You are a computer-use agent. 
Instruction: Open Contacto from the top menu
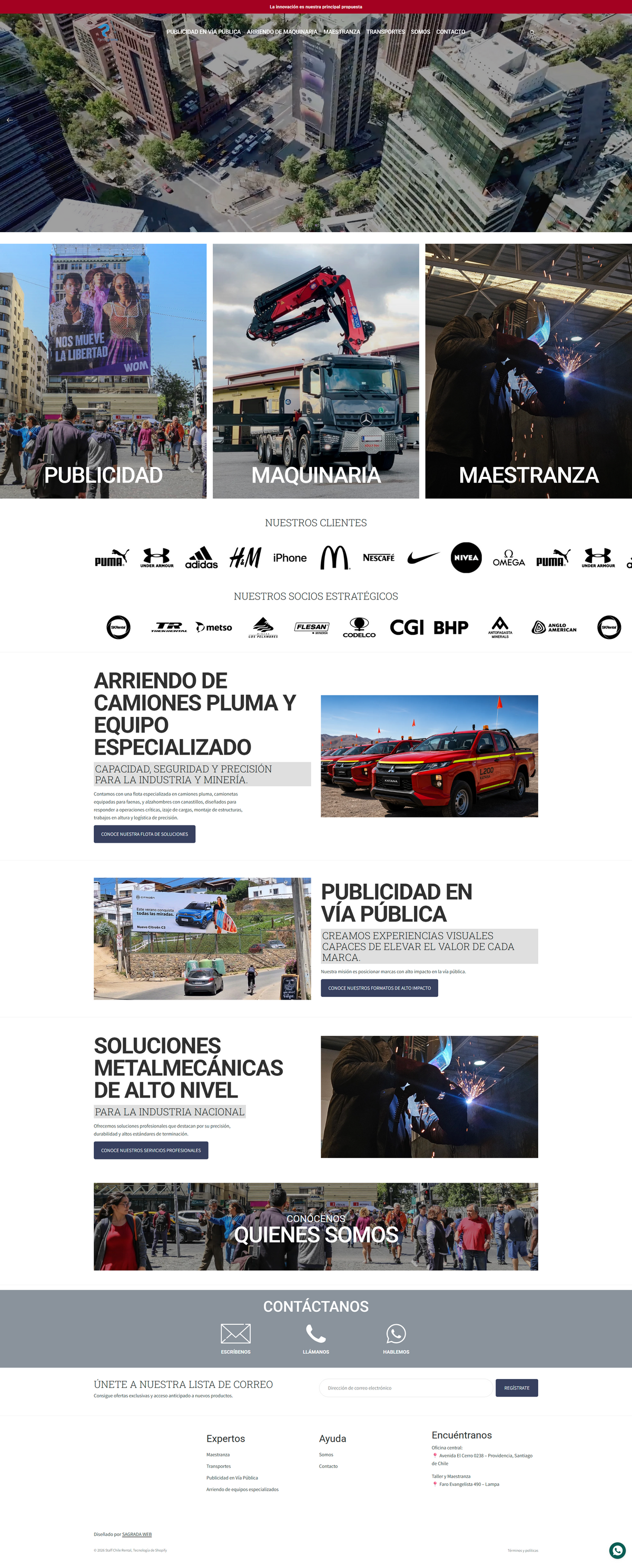click(450, 32)
